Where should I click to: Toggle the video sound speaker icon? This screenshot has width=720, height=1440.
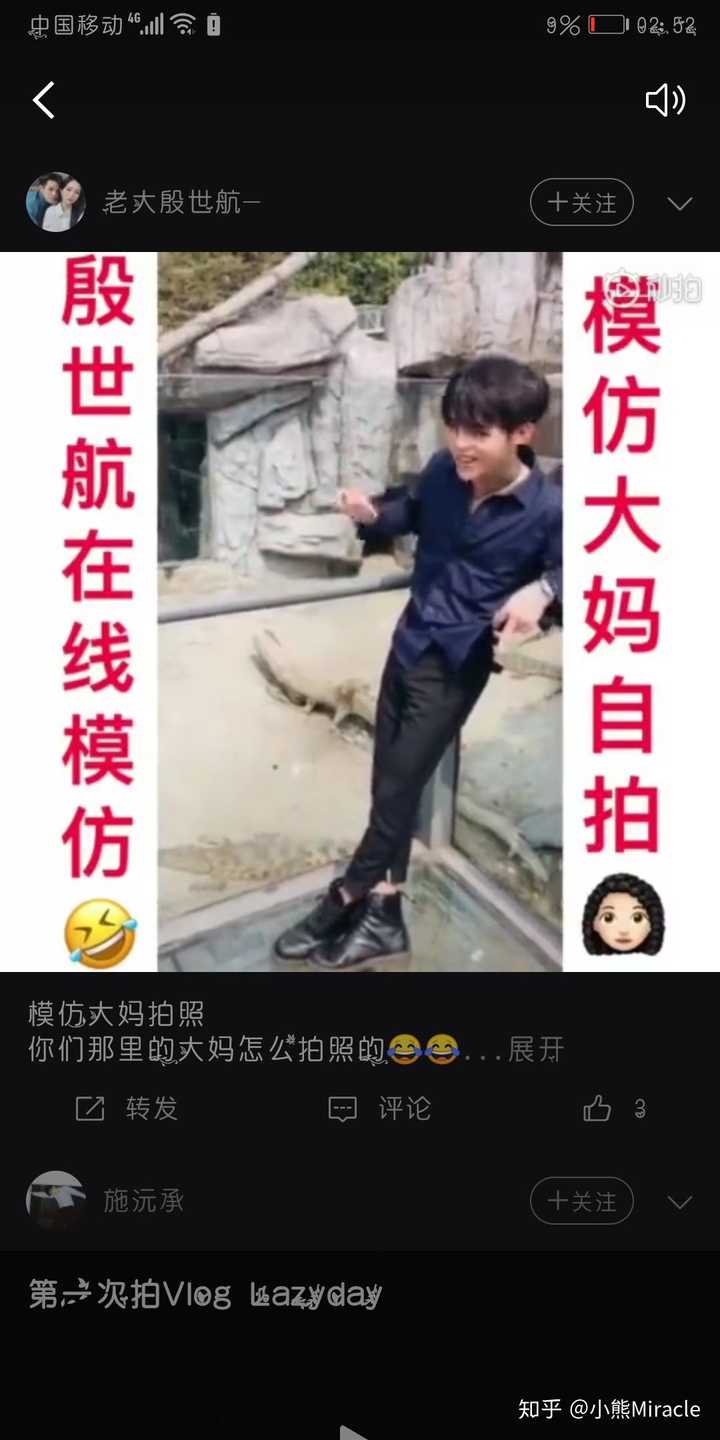pos(665,100)
